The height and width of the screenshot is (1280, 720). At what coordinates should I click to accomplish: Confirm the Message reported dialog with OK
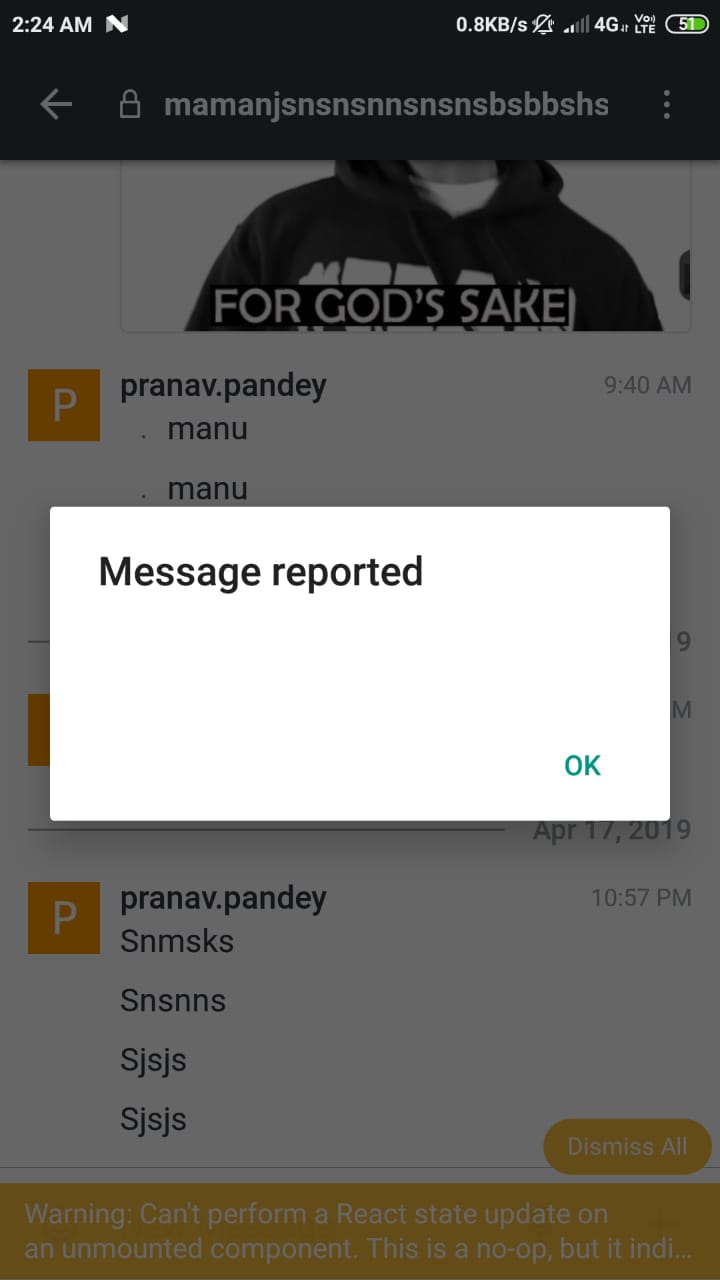(582, 766)
